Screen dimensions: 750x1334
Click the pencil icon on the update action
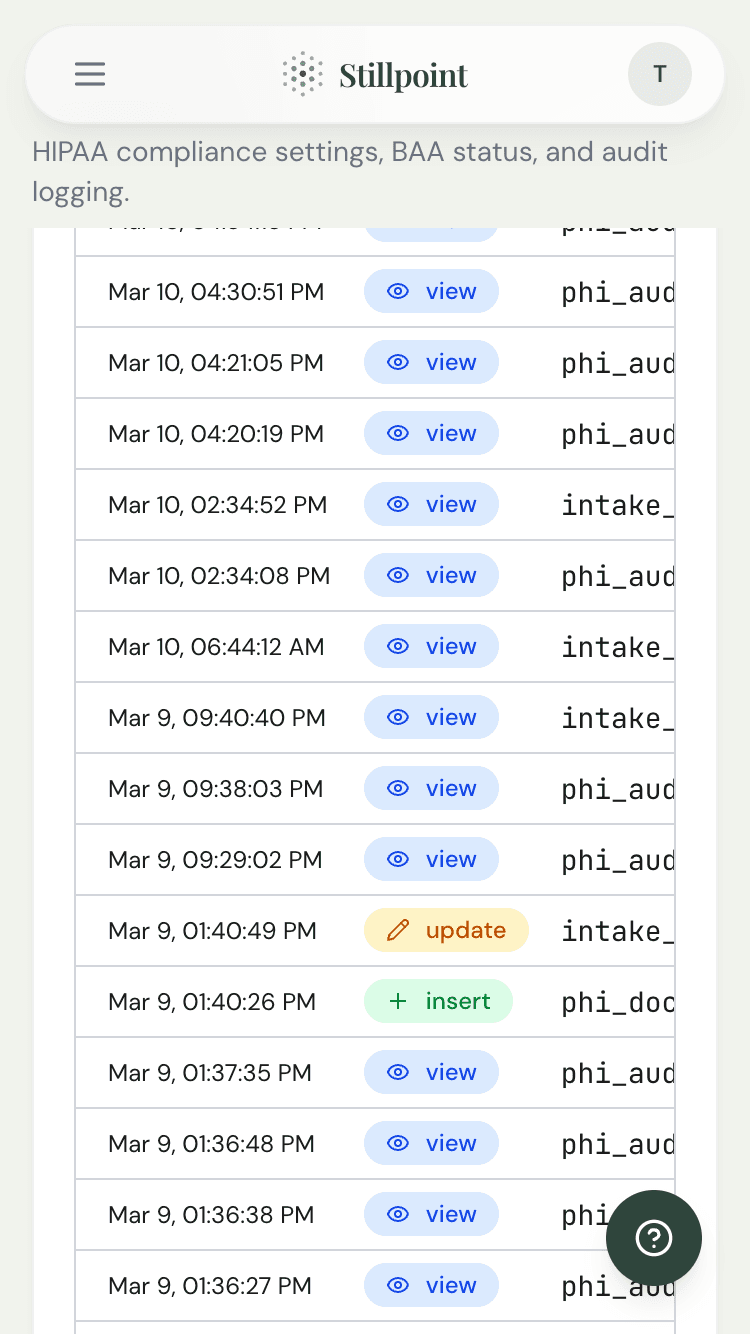tap(398, 930)
